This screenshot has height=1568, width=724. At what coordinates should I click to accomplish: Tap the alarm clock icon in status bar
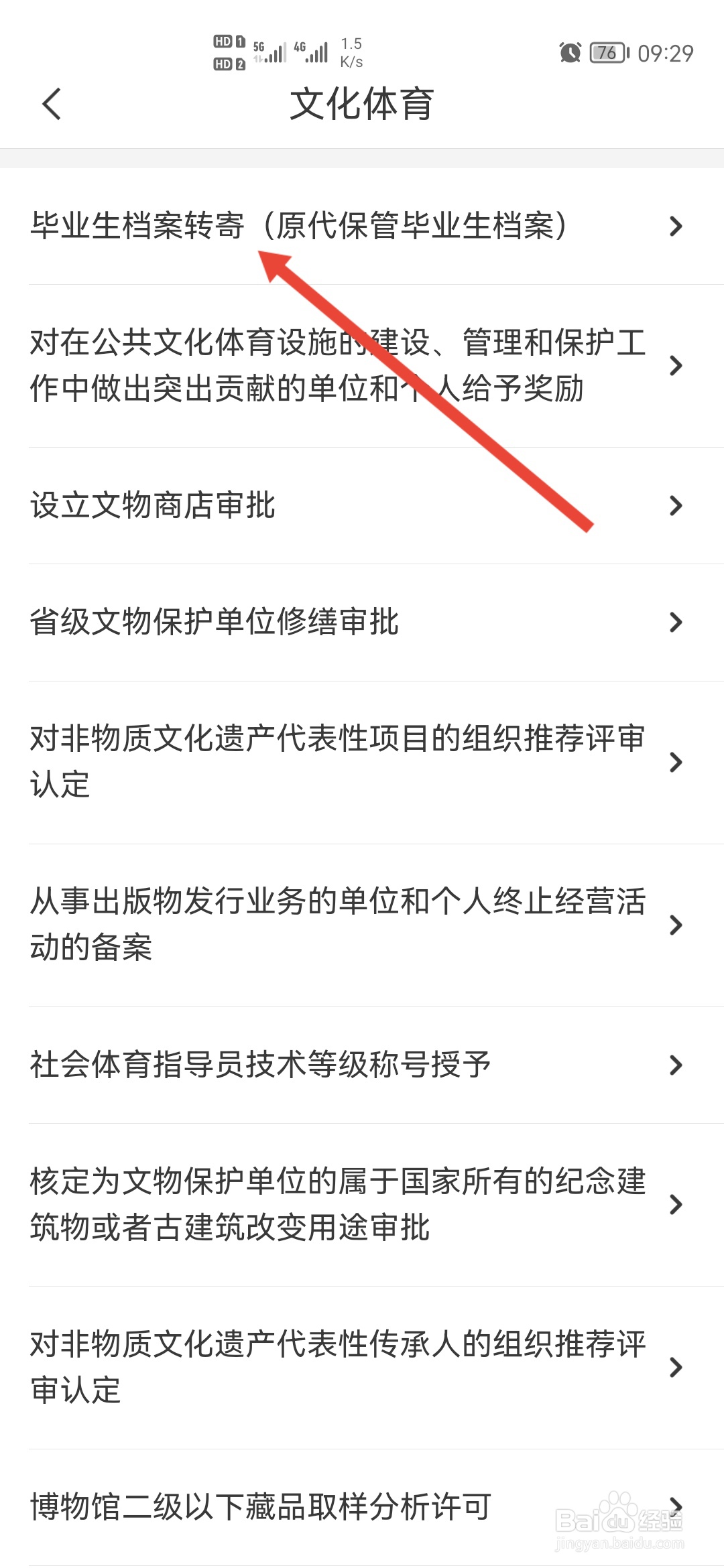pos(569,53)
